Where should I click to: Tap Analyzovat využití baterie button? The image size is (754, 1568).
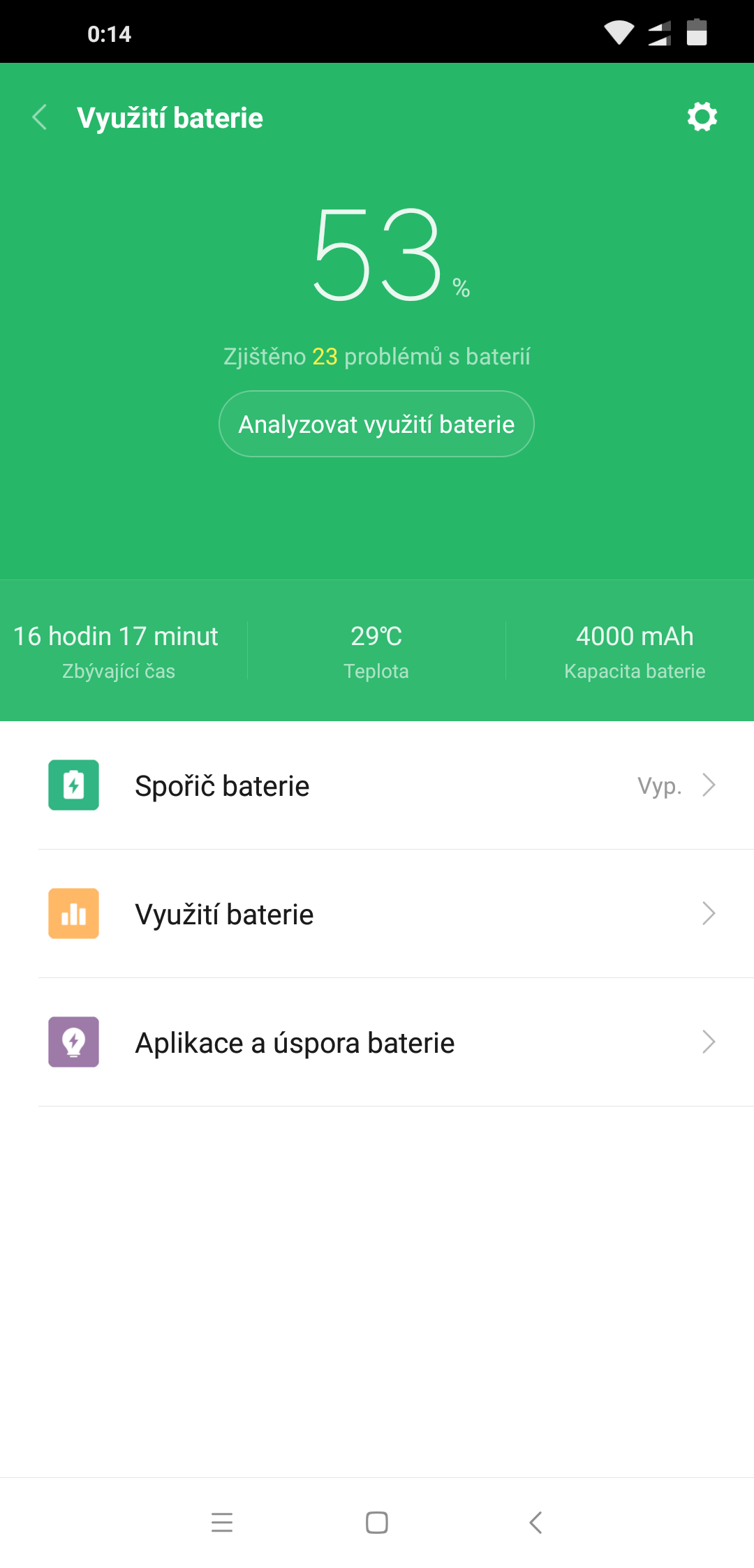(376, 424)
